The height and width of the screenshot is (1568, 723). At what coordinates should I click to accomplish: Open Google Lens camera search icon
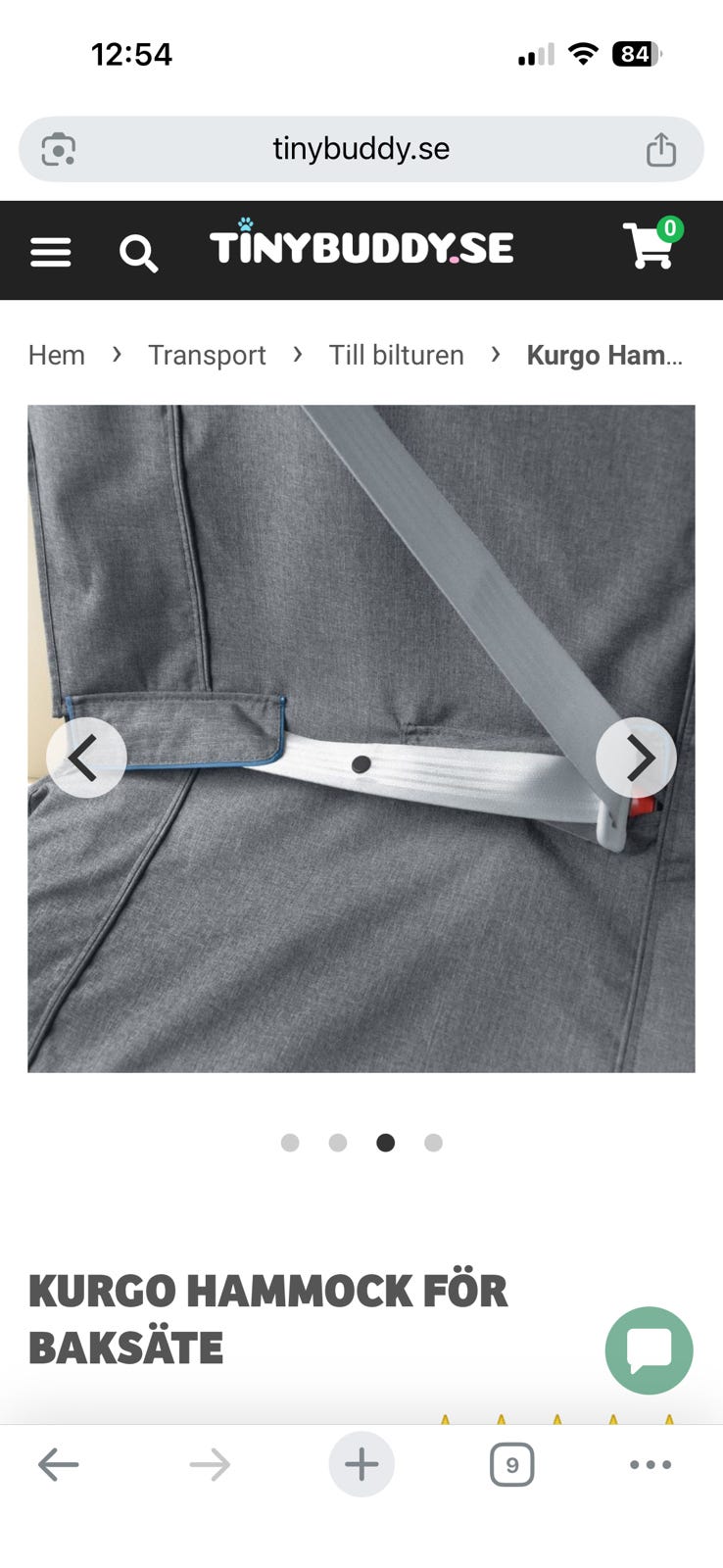[59, 149]
